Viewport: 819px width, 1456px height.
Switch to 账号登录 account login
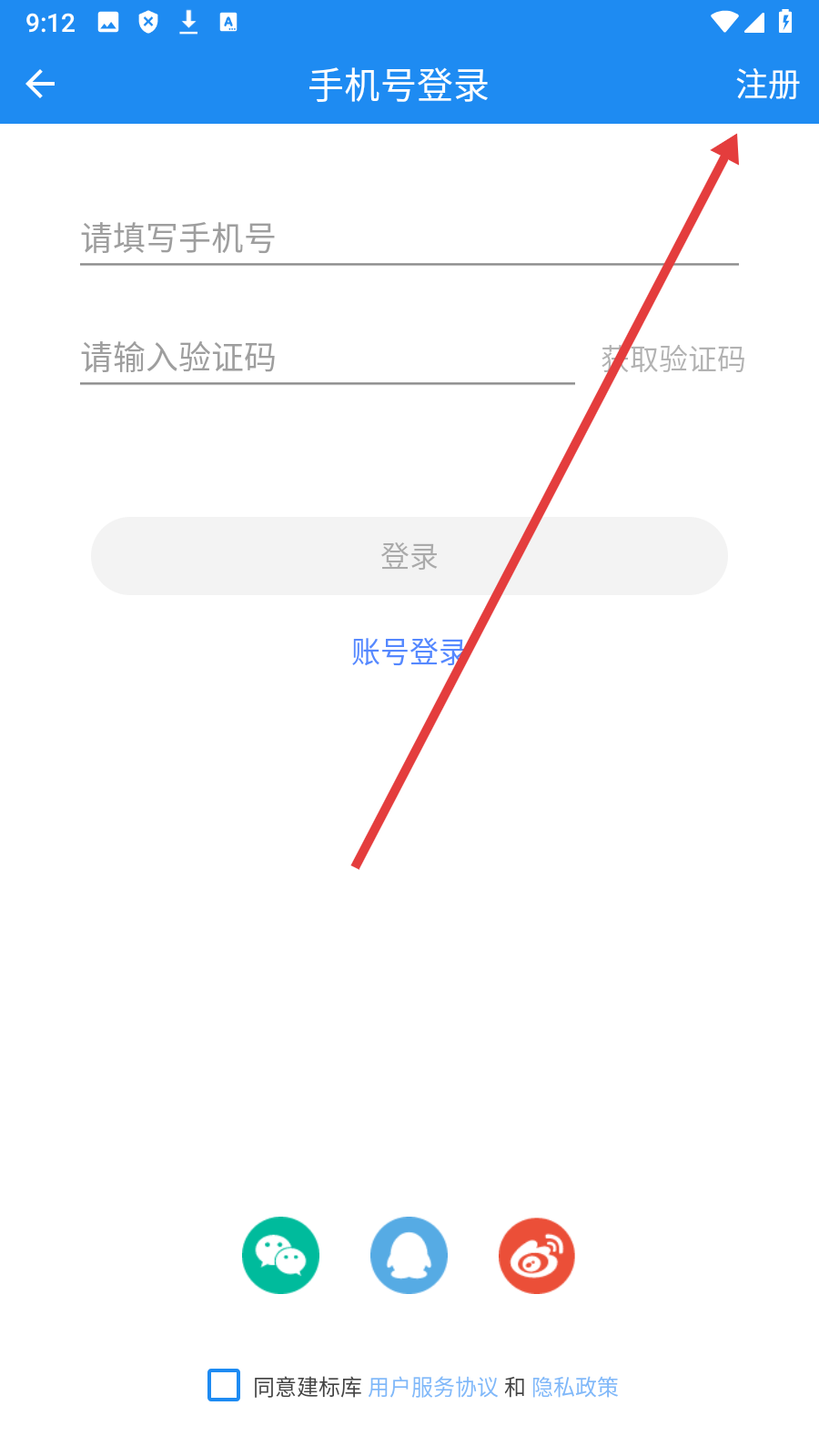pos(409,652)
